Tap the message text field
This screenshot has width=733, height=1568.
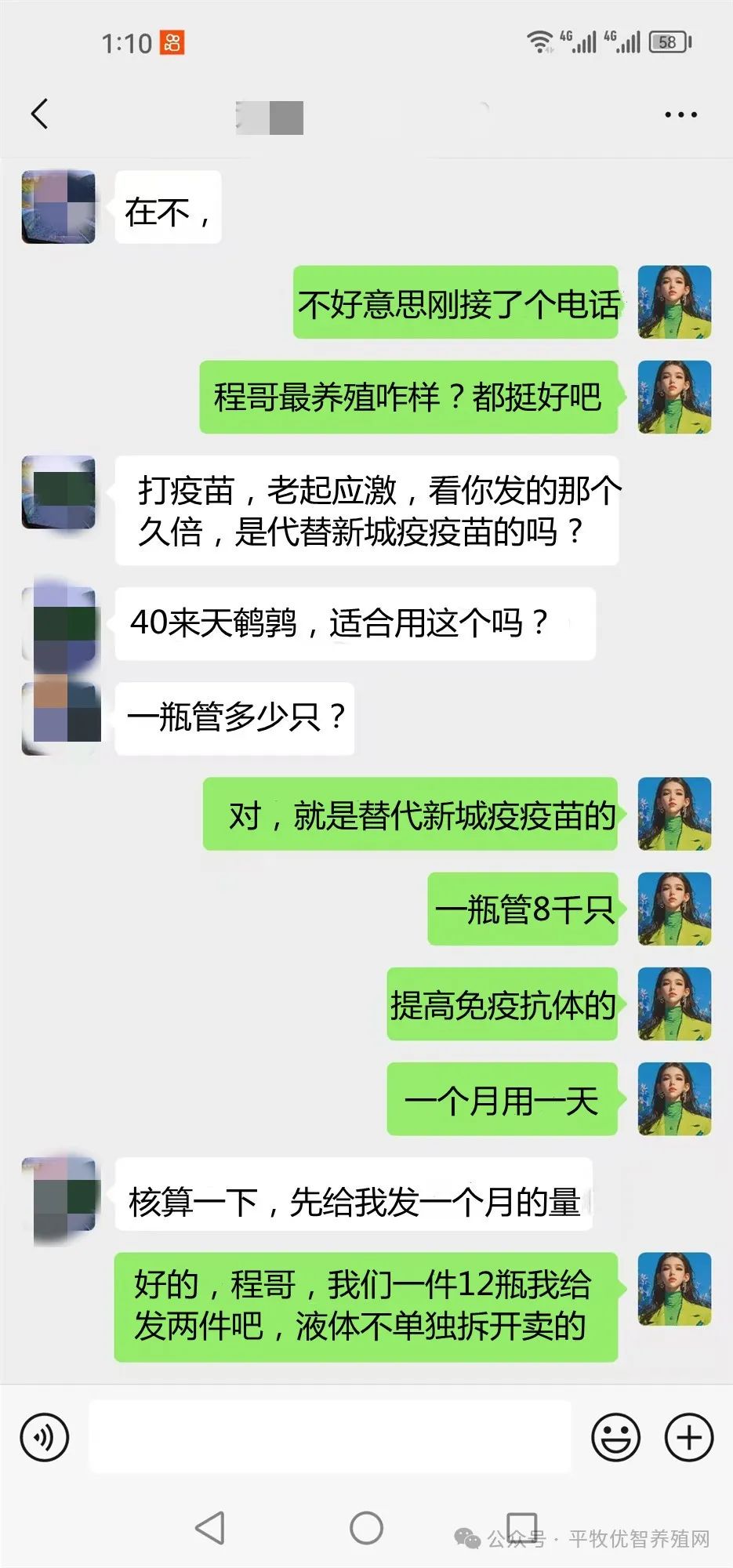pyautogui.click(x=330, y=1436)
